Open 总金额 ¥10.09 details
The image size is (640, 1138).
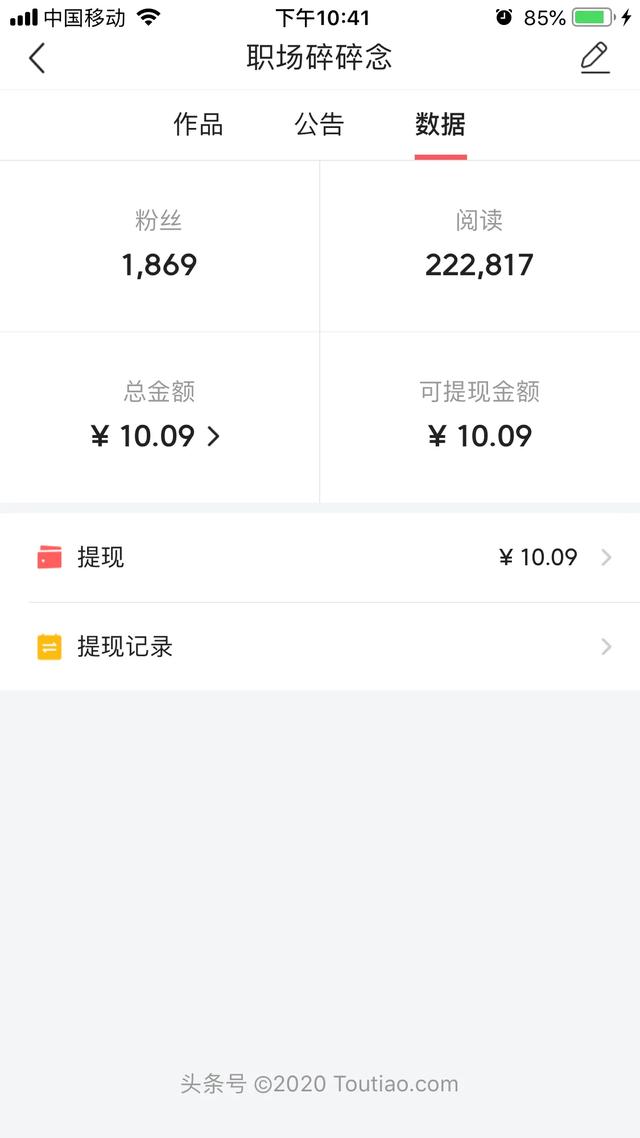coord(160,436)
